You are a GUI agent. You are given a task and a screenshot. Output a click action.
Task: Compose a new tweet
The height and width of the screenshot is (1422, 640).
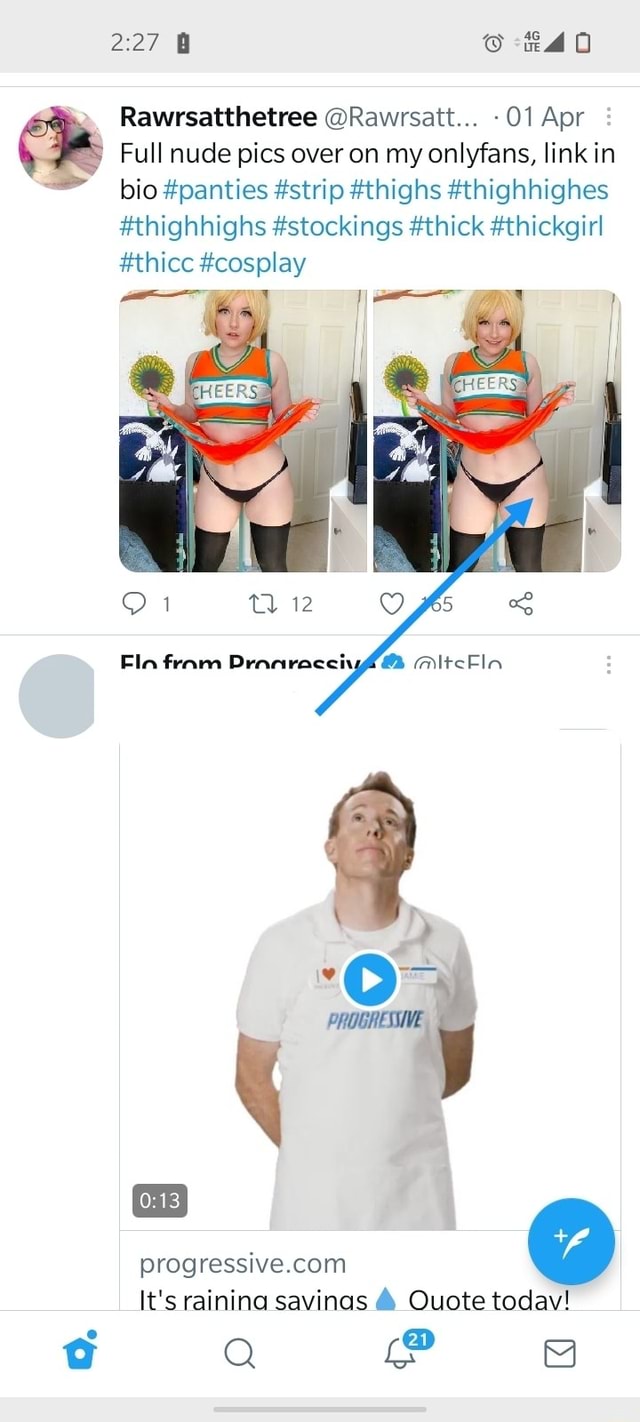pyautogui.click(x=571, y=1241)
